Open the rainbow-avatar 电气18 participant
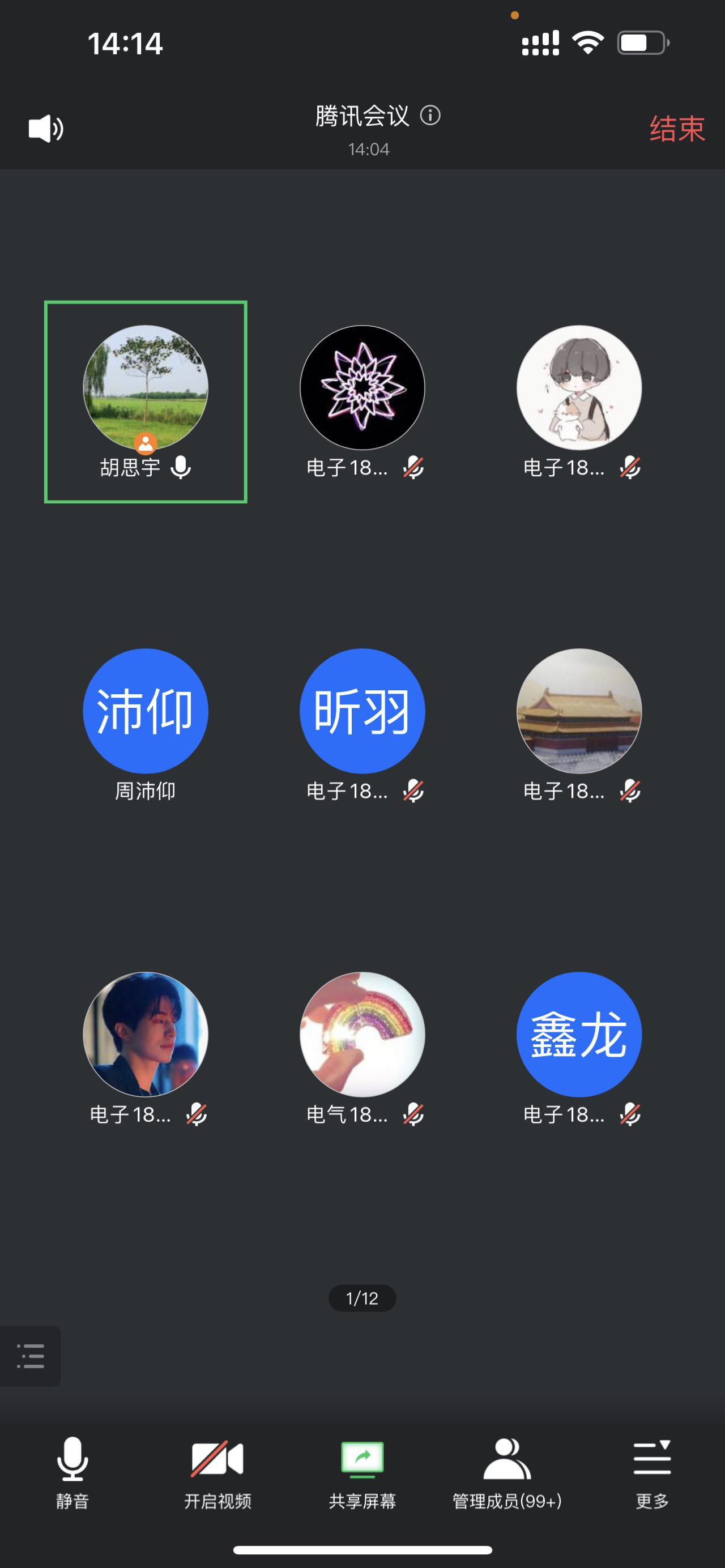 pos(362,1034)
